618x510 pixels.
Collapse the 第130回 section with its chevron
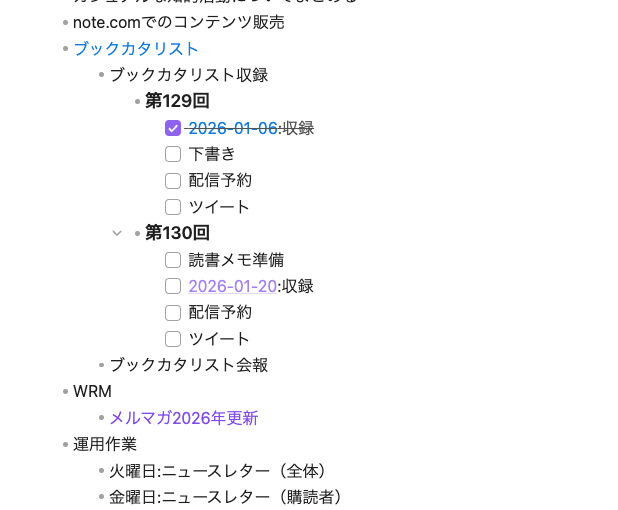[117, 233]
